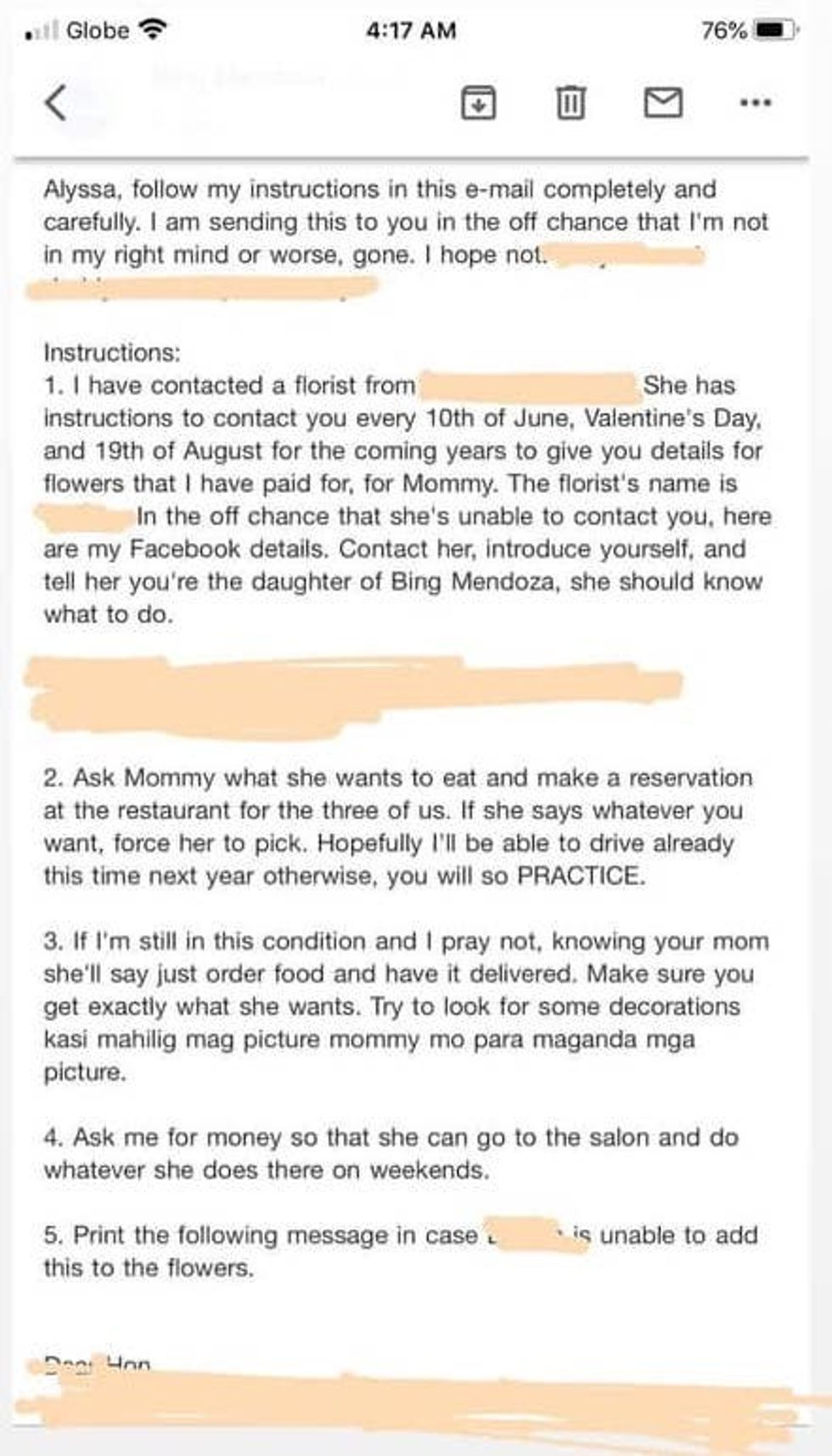
Task: Tap the Globe carrier label
Action: point(99,31)
